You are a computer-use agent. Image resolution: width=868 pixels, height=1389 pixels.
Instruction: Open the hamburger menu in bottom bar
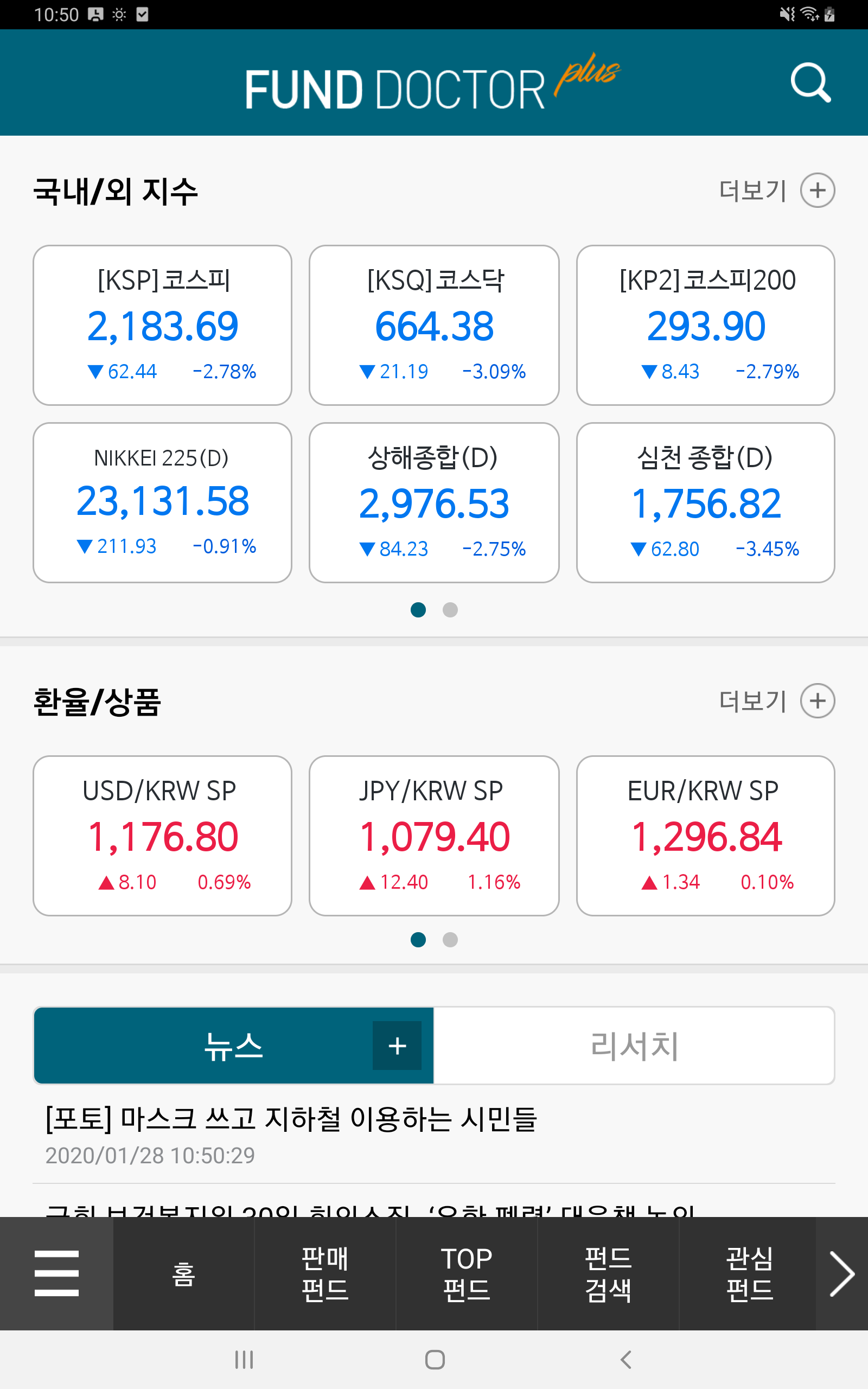[x=56, y=1273]
